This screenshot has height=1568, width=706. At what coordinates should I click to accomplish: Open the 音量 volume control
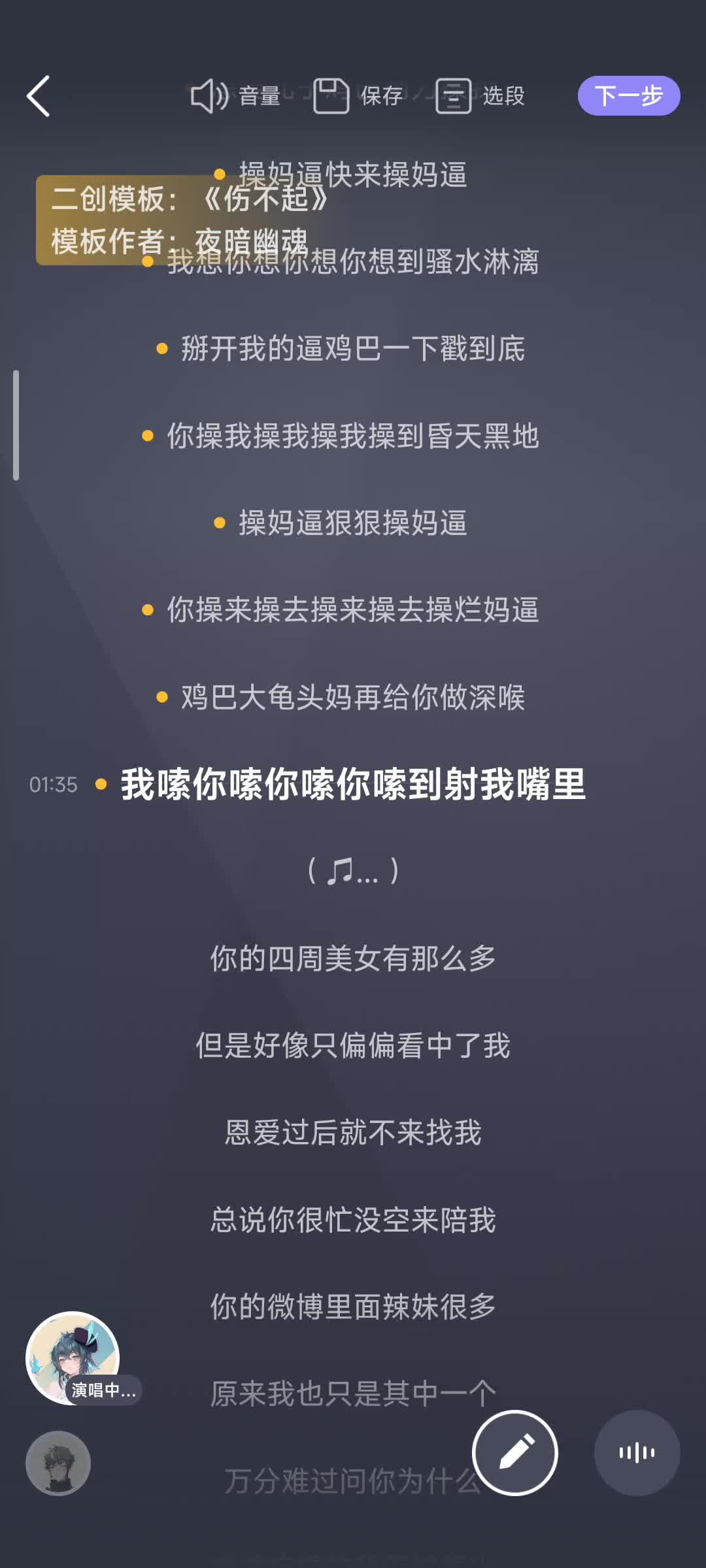click(x=235, y=96)
